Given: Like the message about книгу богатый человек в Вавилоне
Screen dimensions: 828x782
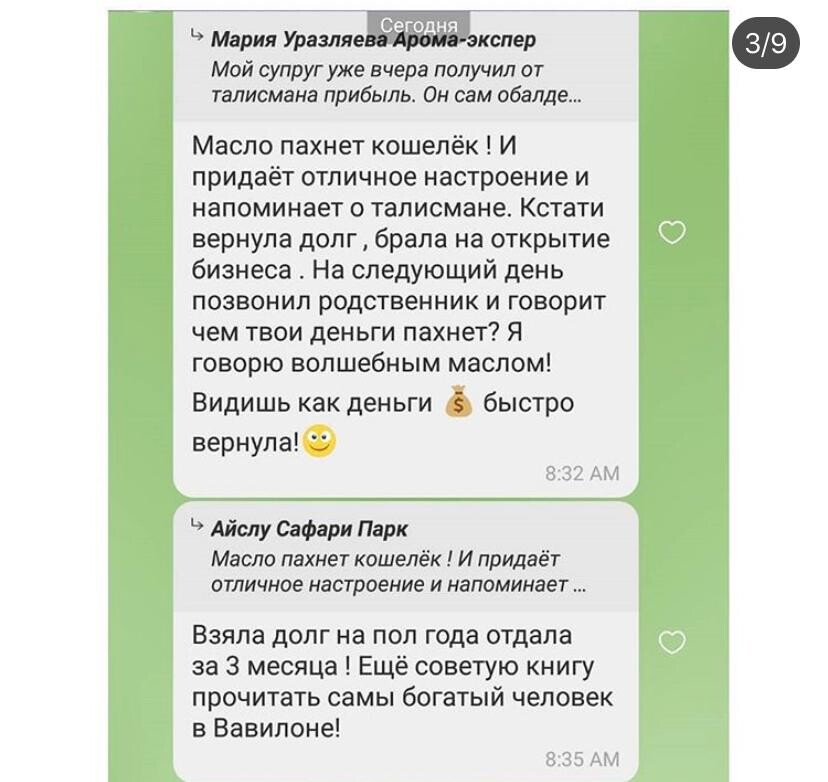Looking at the screenshot, I should pyautogui.click(x=674, y=642).
